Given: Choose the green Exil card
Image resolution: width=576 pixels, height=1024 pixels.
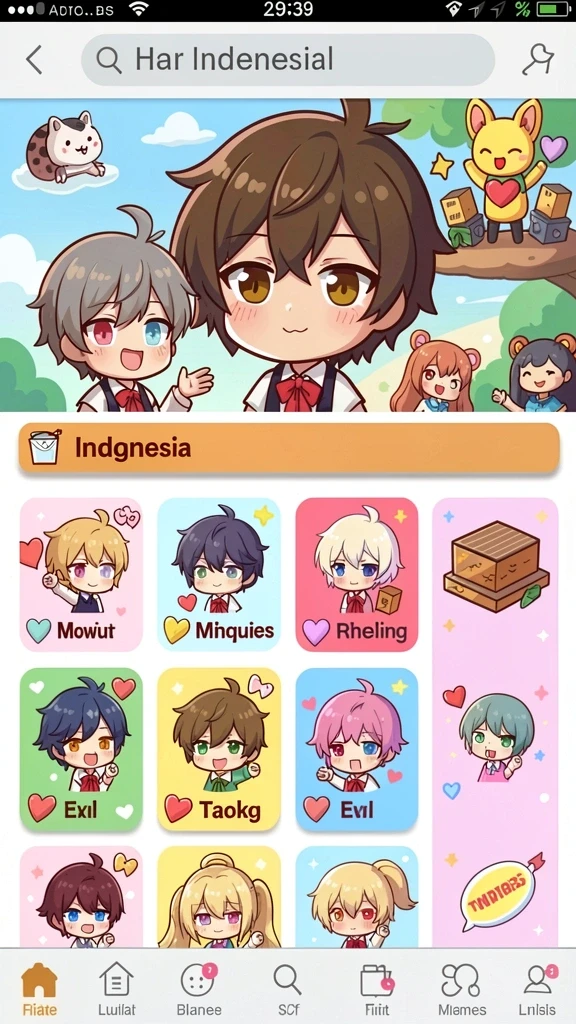Looking at the screenshot, I should click(x=81, y=750).
